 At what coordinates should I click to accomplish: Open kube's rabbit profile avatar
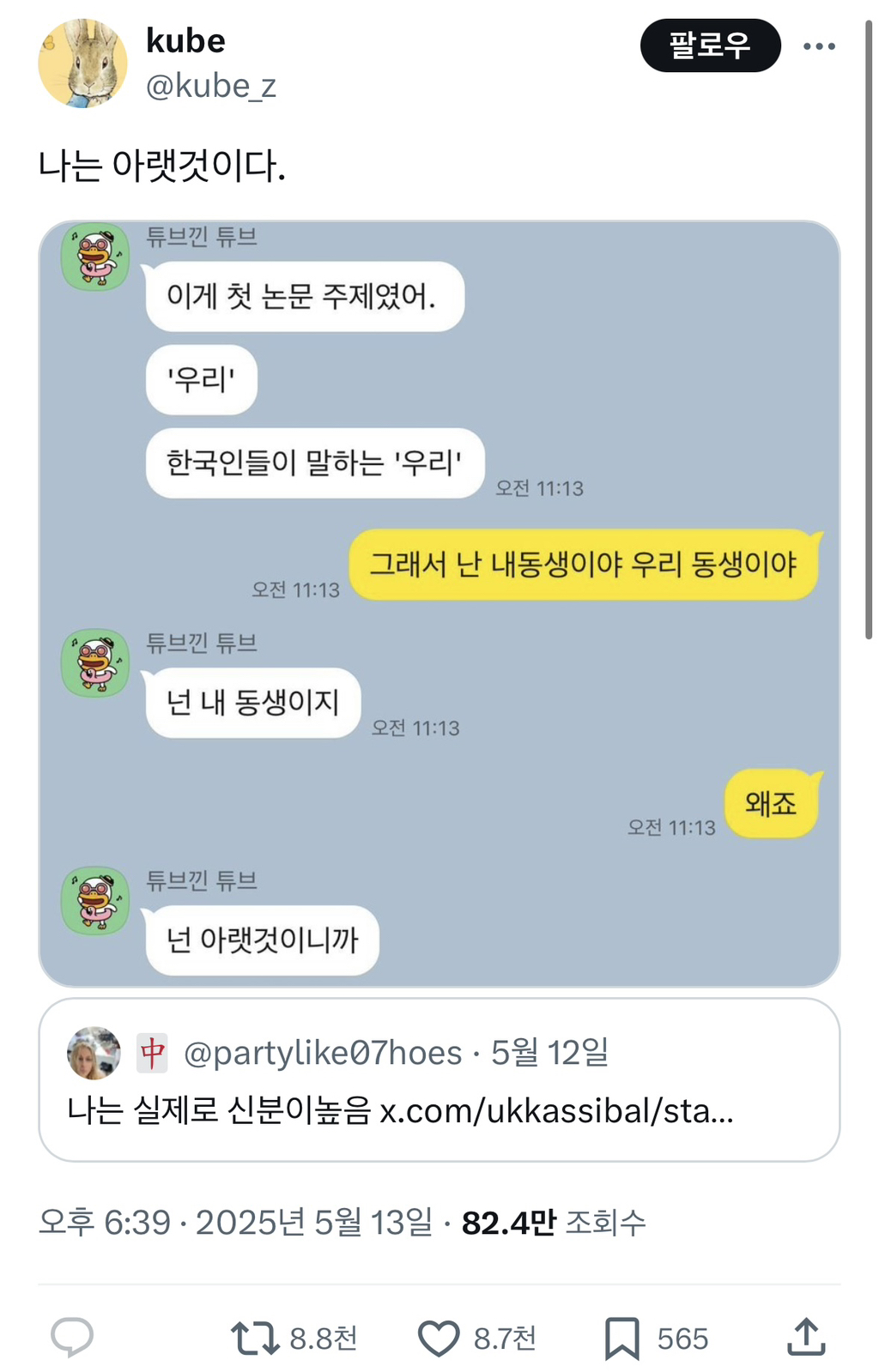(x=82, y=63)
